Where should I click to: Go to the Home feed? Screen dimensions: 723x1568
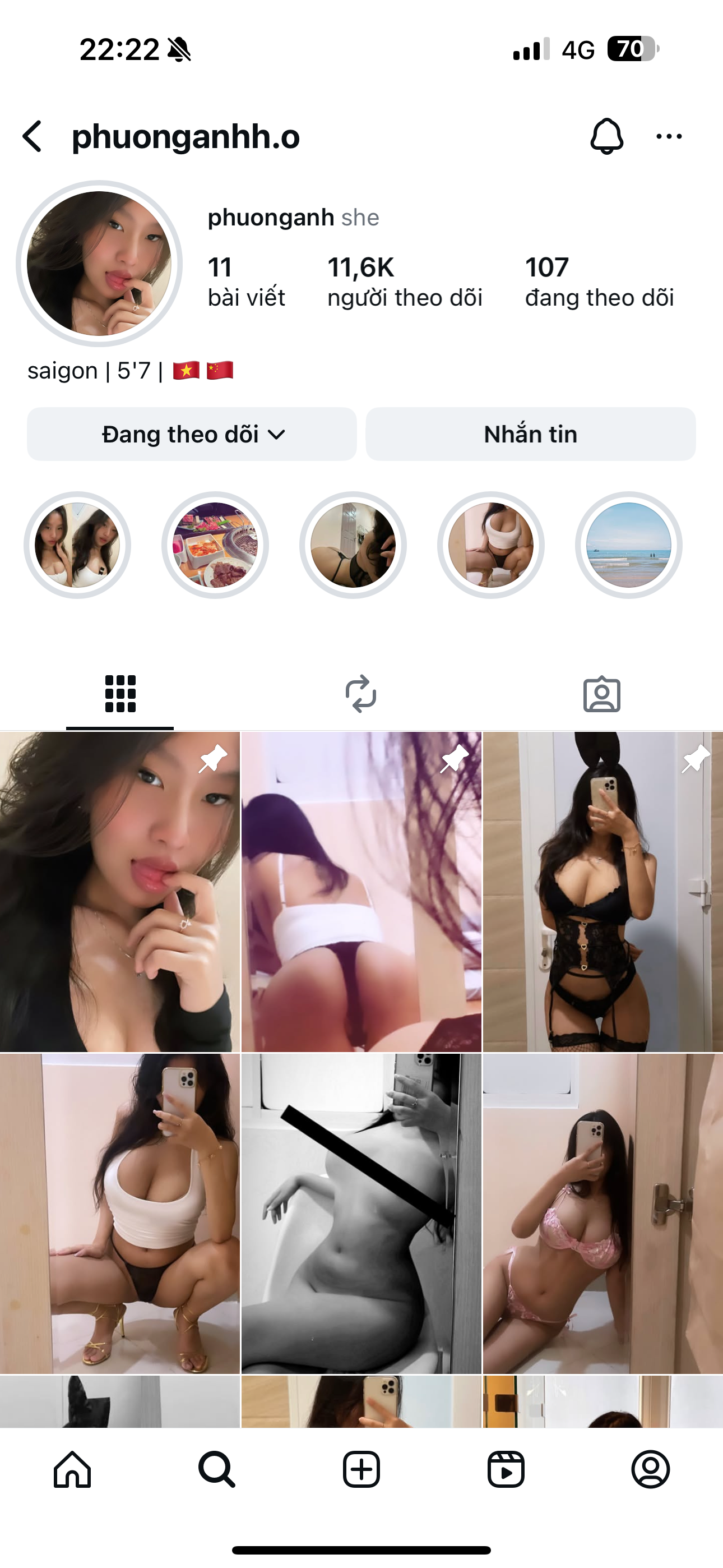[72, 1469]
